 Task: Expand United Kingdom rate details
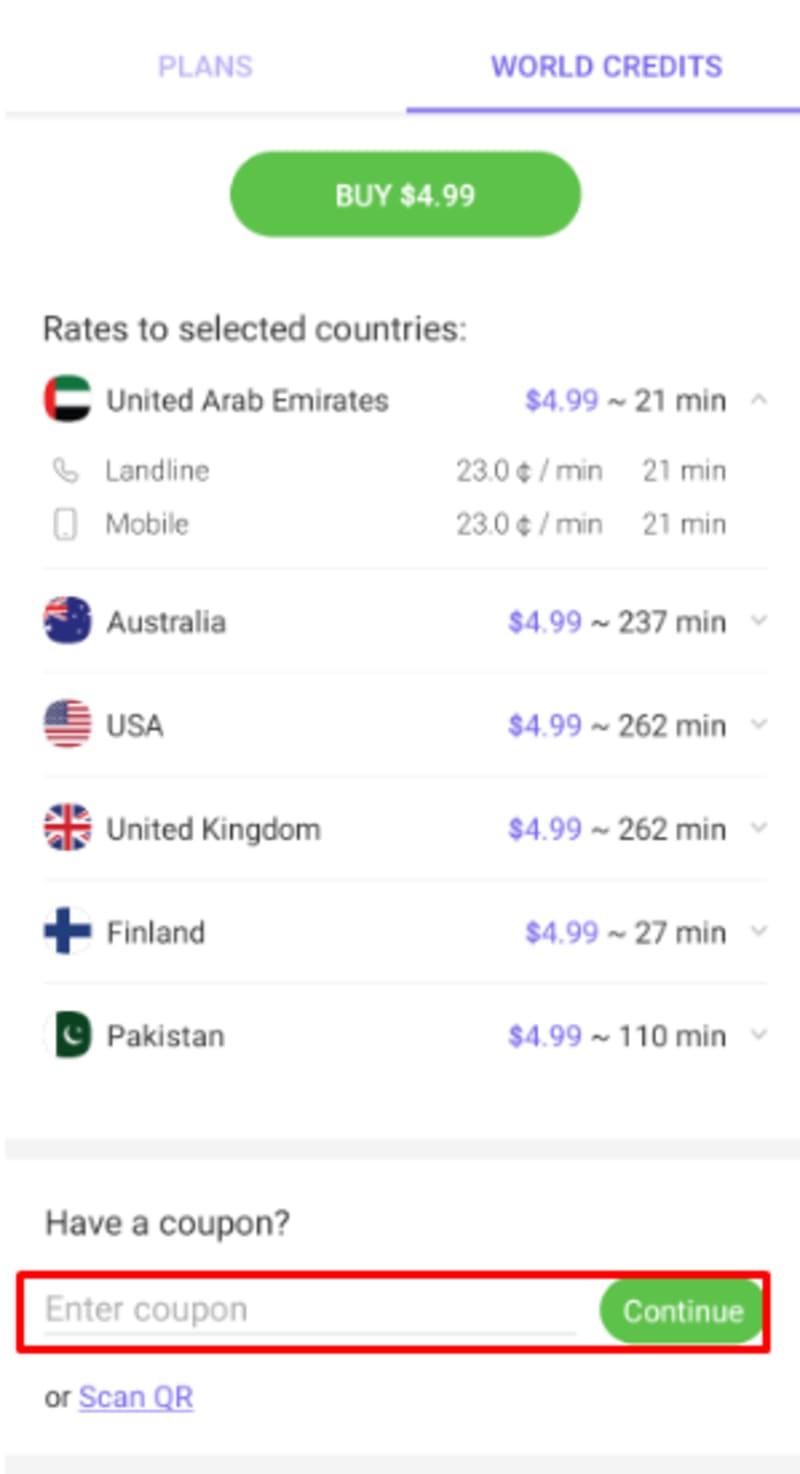point(758,829)
